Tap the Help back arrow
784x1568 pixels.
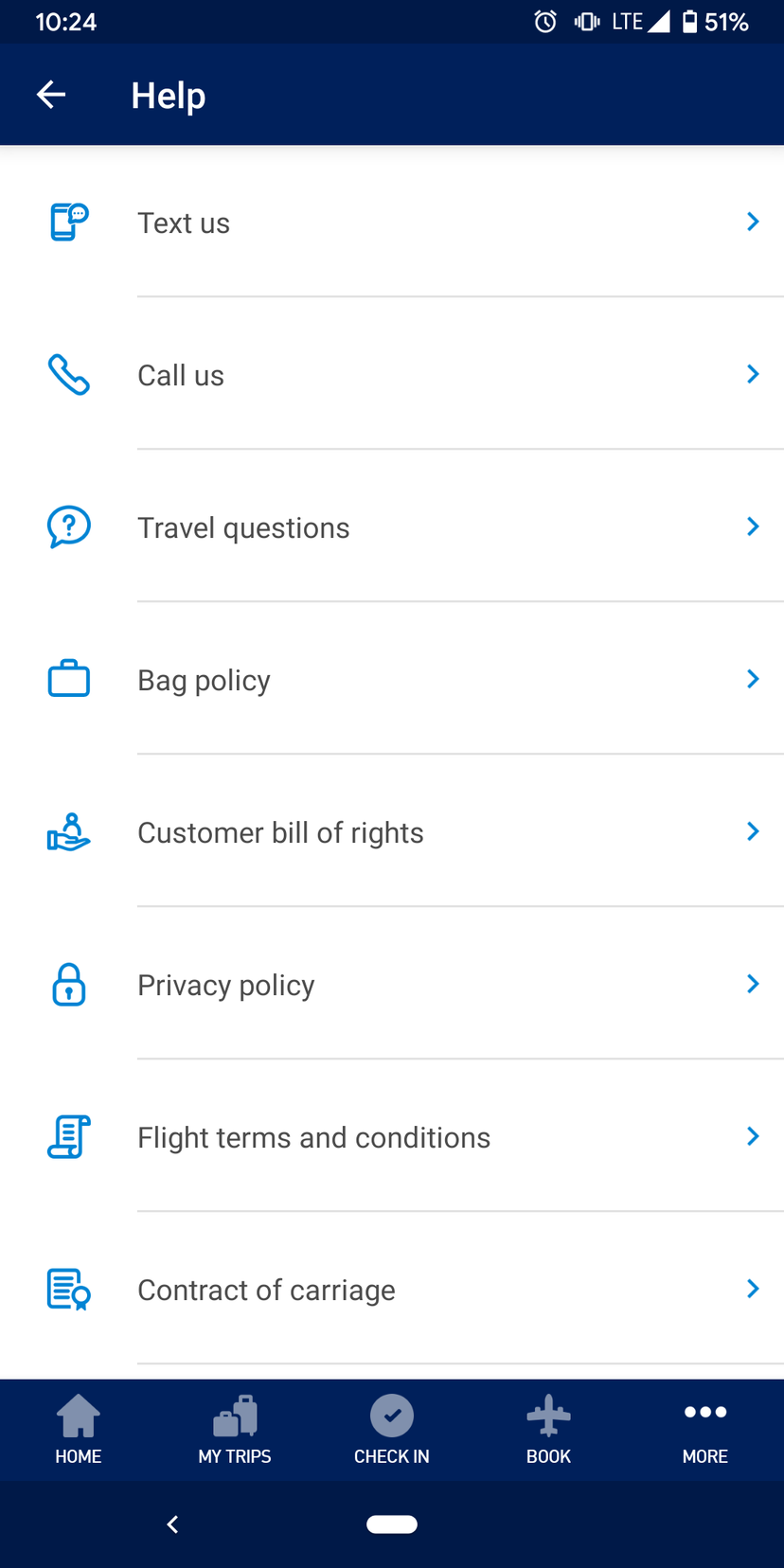(51, 94)
